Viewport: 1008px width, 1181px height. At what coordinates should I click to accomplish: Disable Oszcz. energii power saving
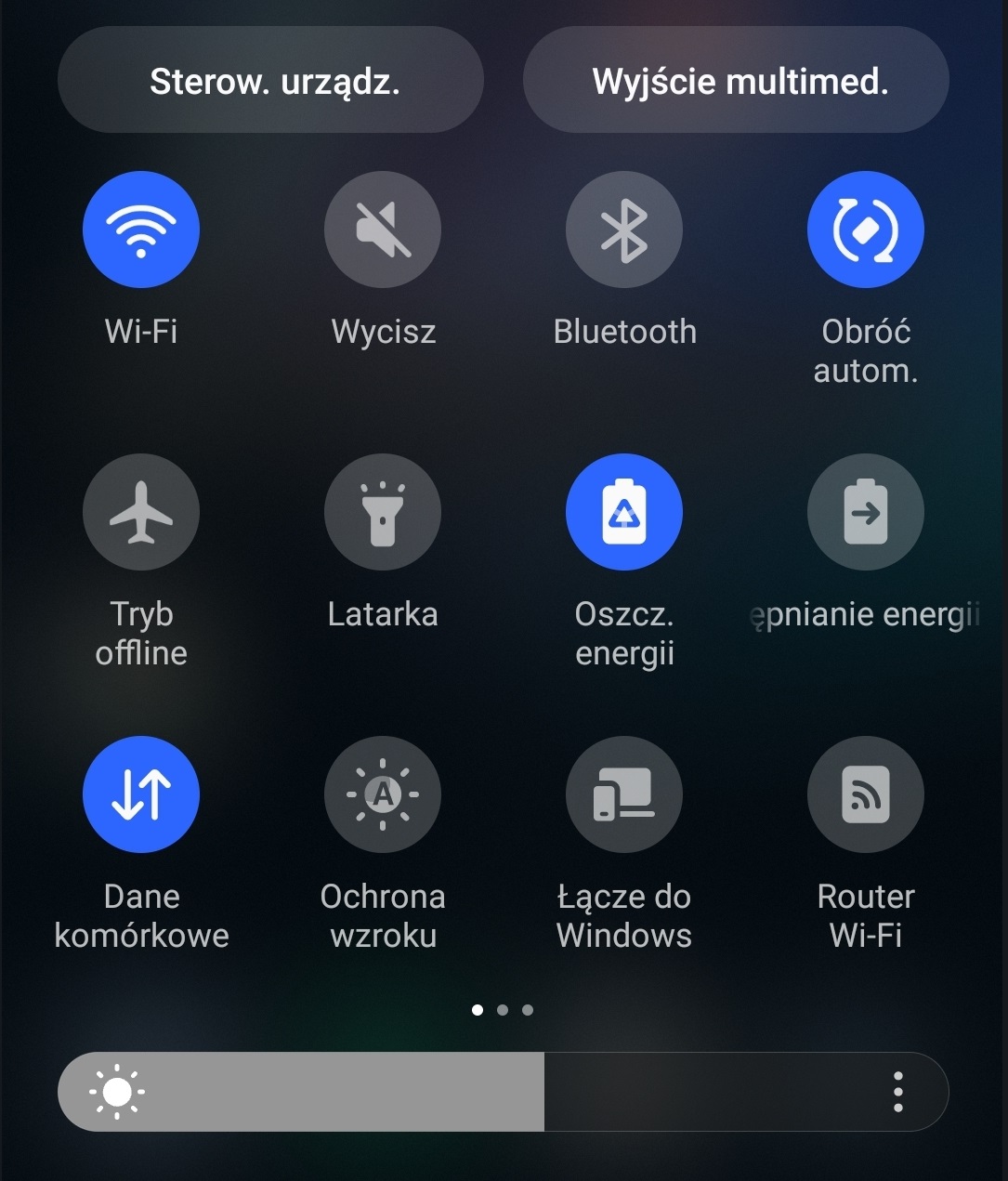pyautogui.click(x=623, y=512)
